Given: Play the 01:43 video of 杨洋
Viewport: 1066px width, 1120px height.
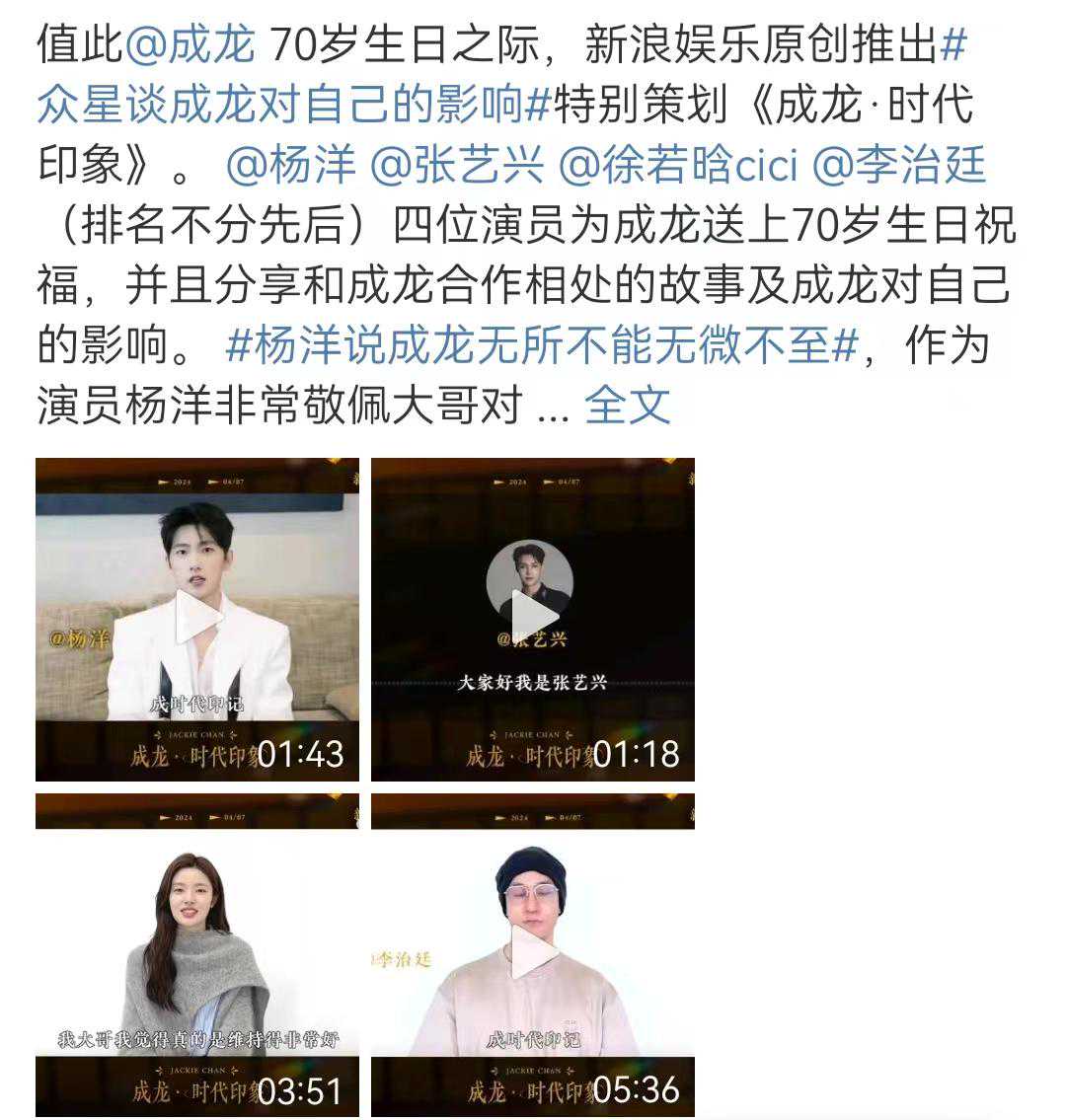Looking at the screenshot, I should pos(197,619).
